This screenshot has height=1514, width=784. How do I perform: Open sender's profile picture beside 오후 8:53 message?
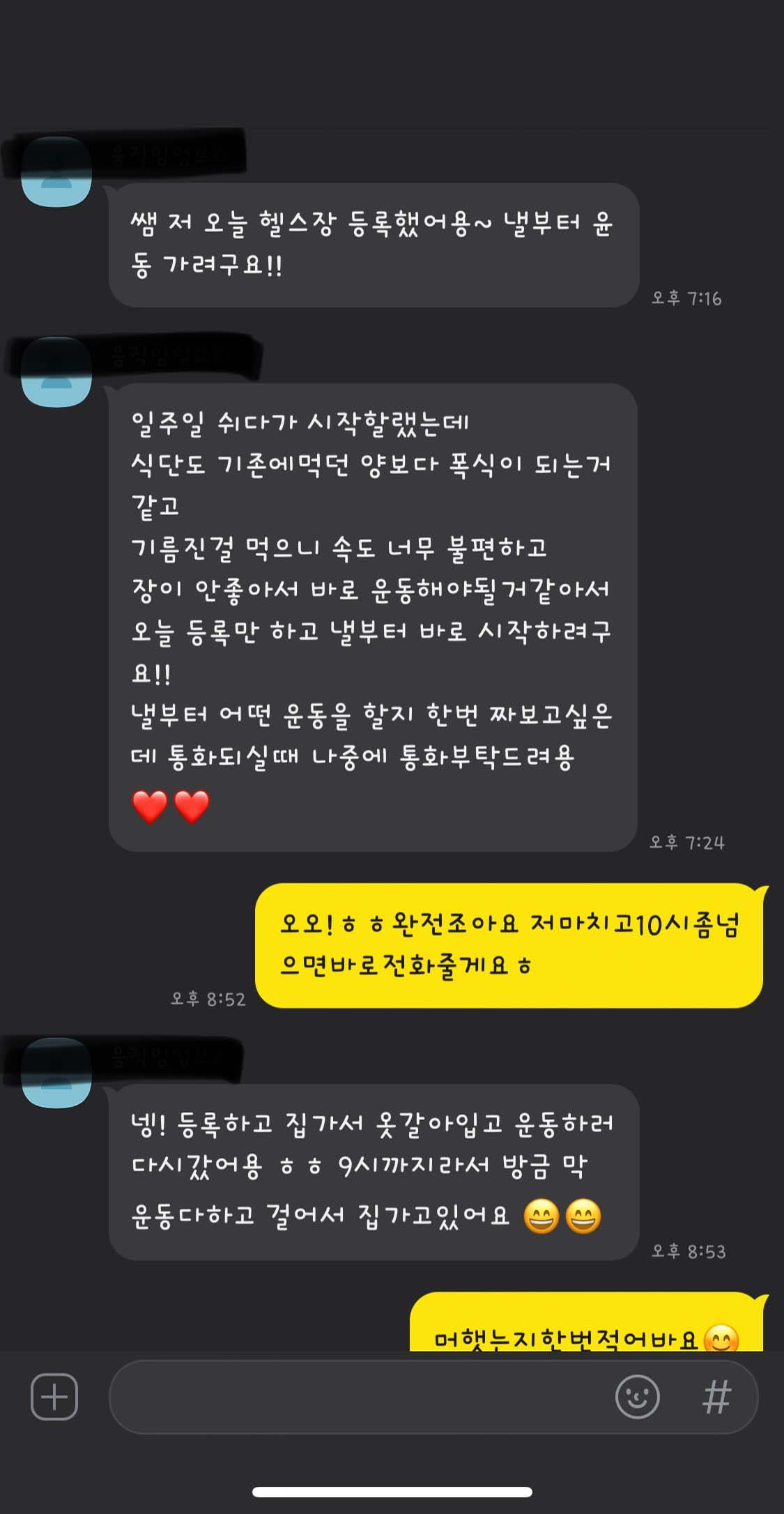56,1073
